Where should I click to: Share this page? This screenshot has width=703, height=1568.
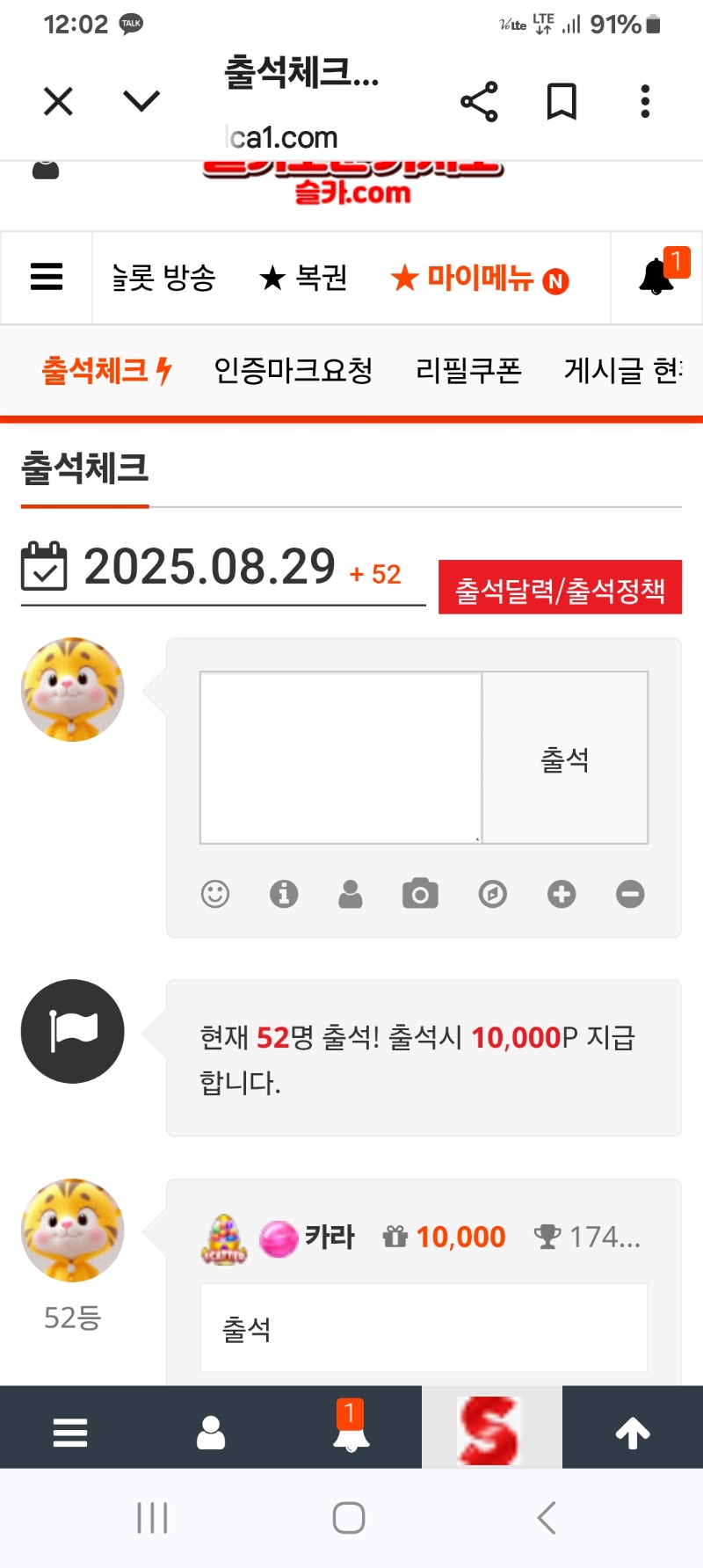[x=479, y=102]
